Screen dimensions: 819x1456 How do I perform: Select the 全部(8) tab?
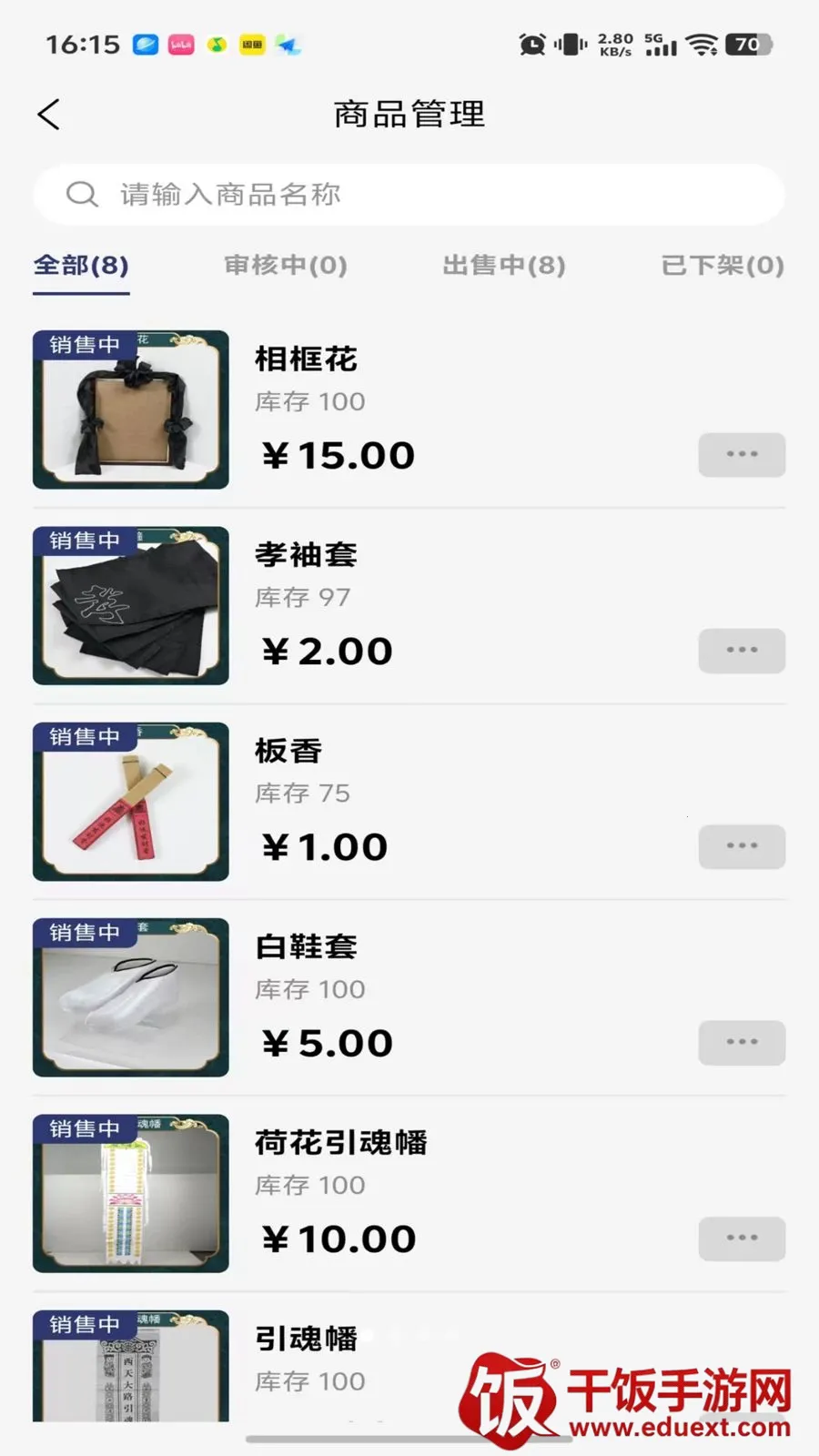[x=81, y=266]
